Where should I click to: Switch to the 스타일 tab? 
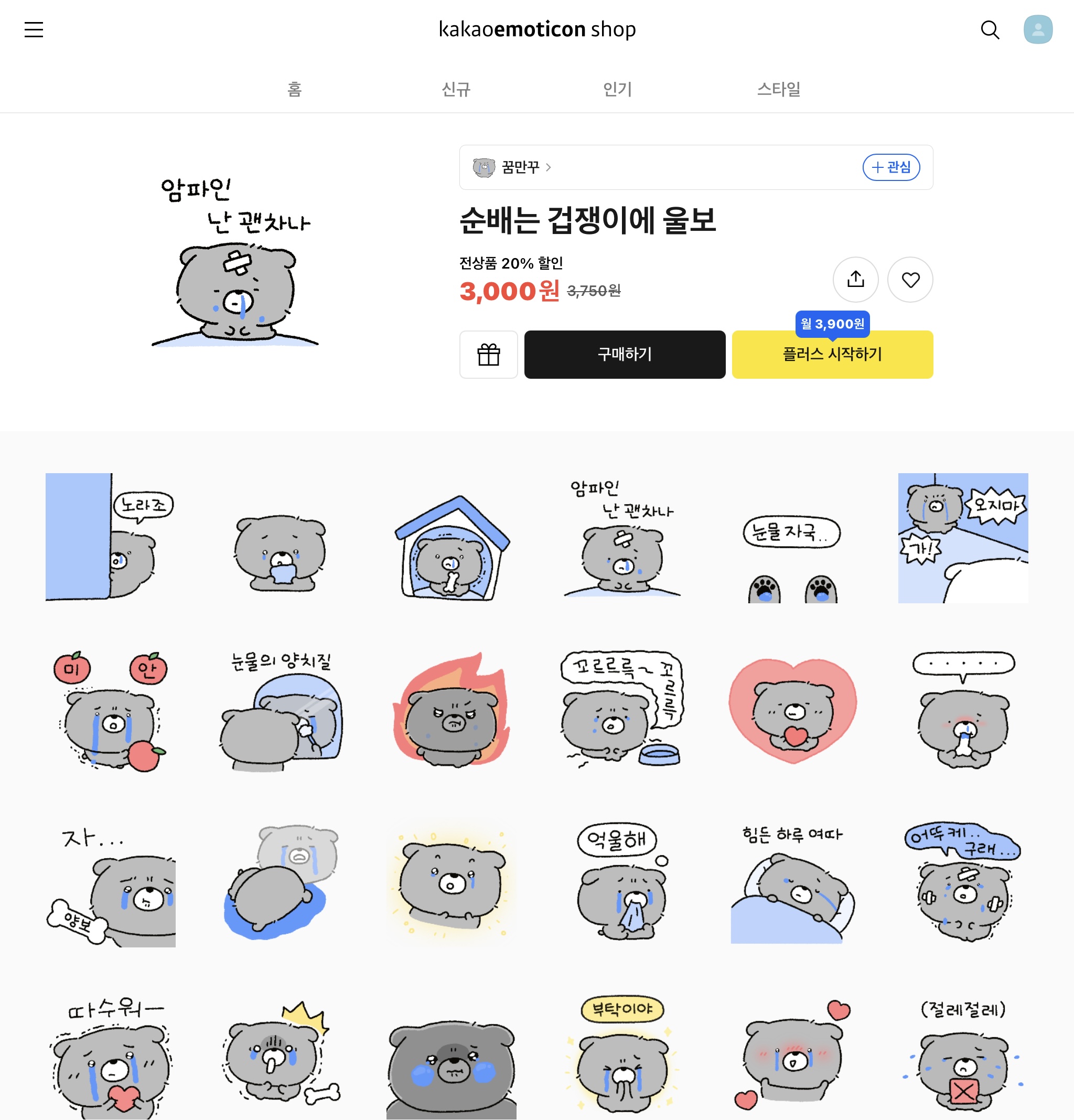pyautogui.click(x=778, y=89)
